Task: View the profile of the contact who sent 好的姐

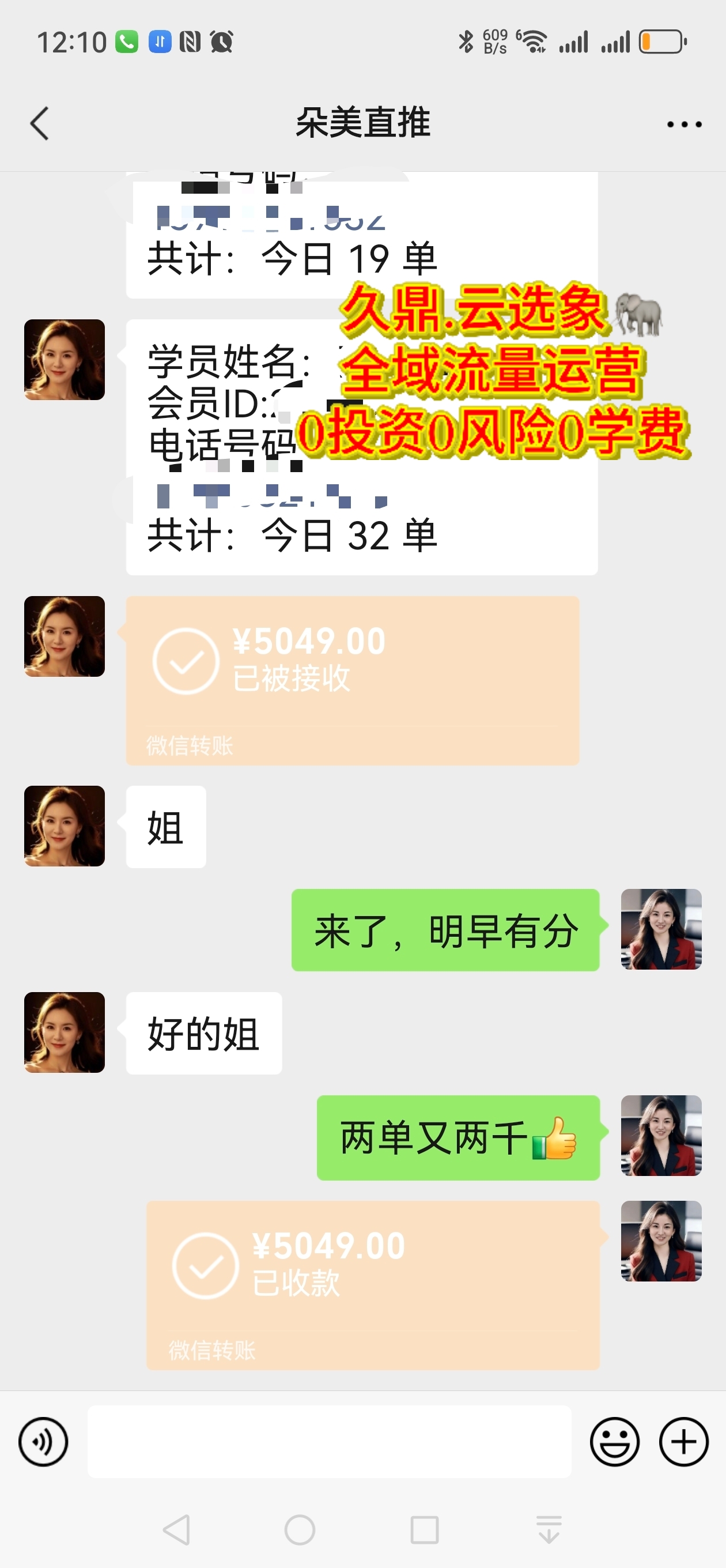Action: point(65,1032)
